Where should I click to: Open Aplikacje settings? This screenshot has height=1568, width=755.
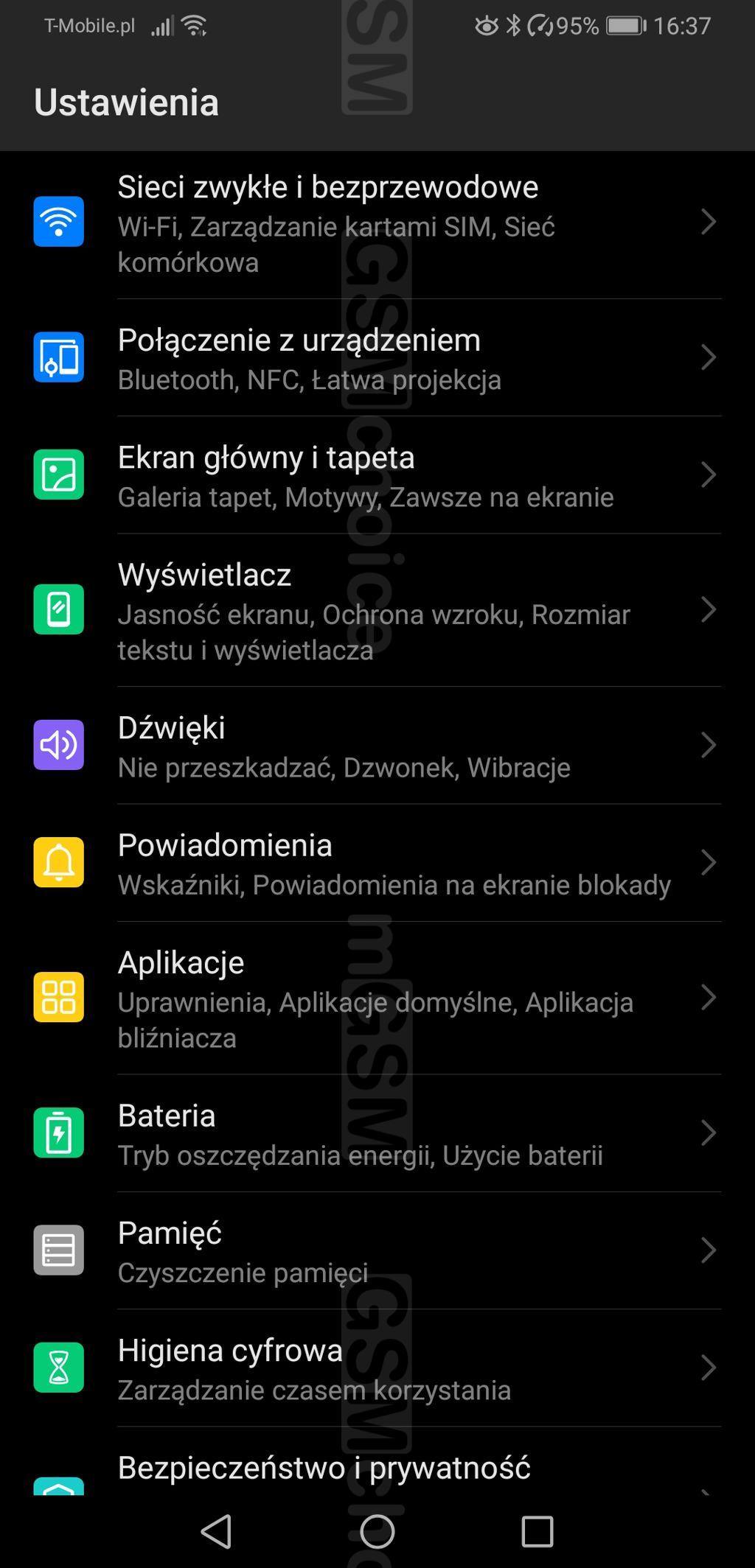point(377,998)
